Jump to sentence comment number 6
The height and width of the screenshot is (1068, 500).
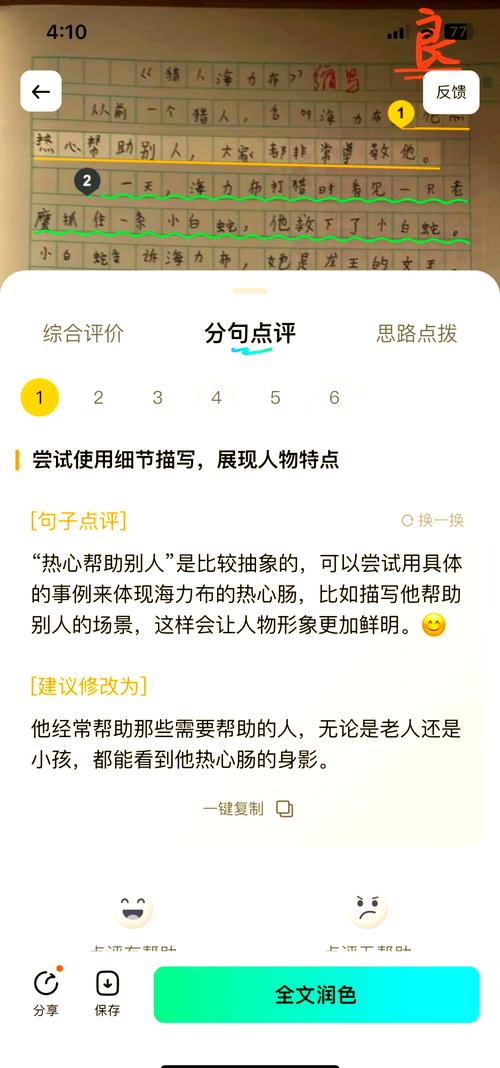334,398
